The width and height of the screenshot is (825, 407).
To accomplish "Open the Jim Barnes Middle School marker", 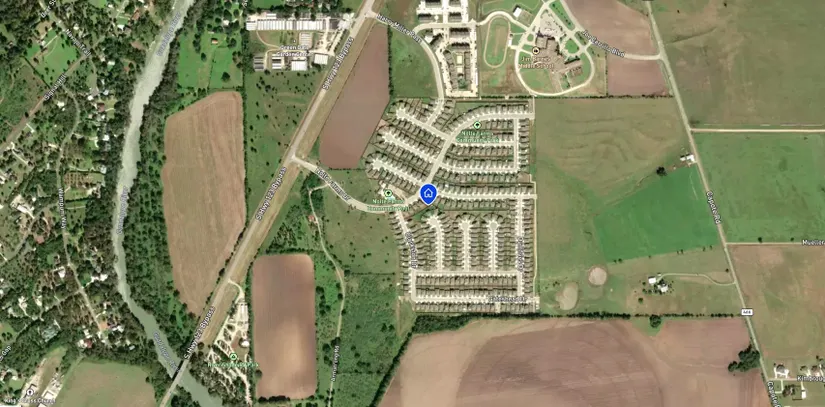I will (x=537, y=50).
